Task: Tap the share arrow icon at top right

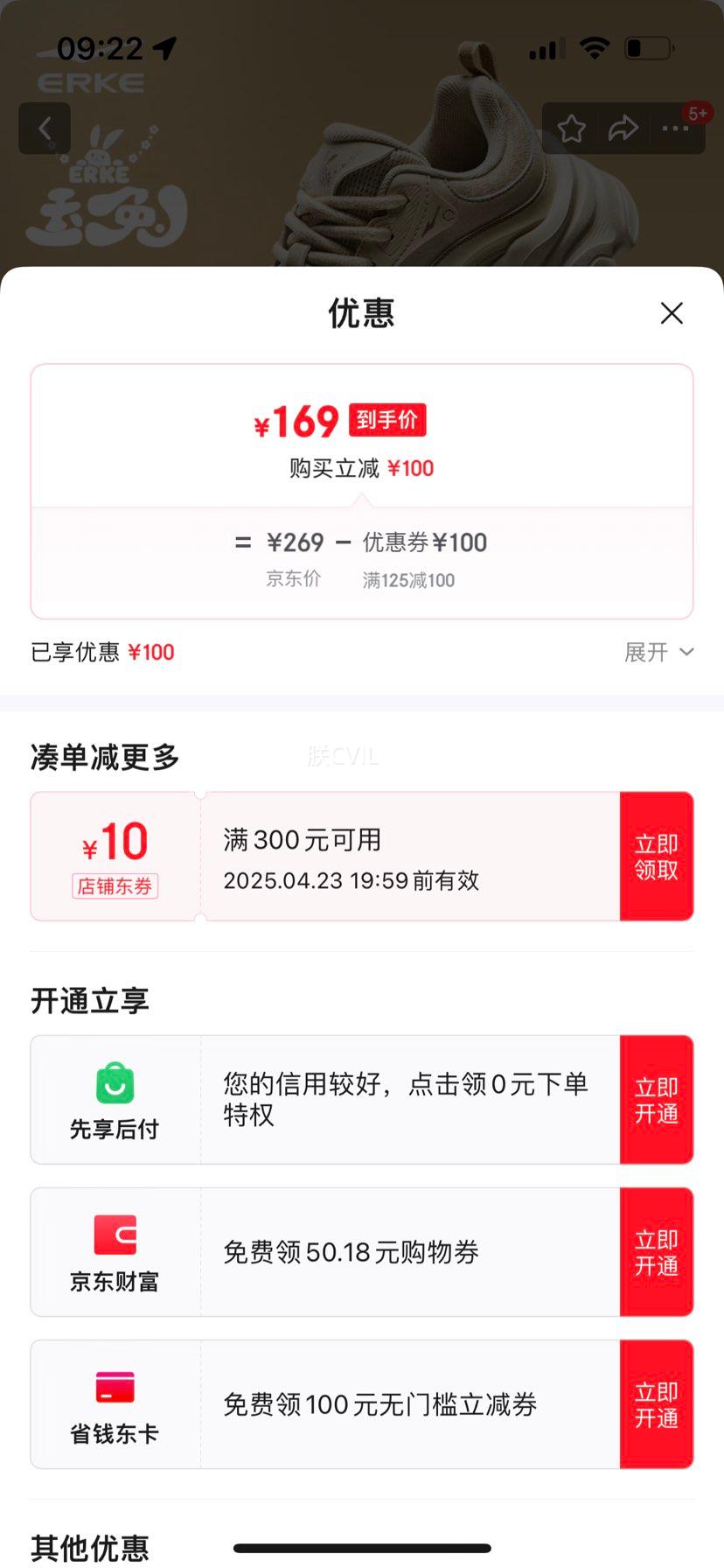Action: 623,128
